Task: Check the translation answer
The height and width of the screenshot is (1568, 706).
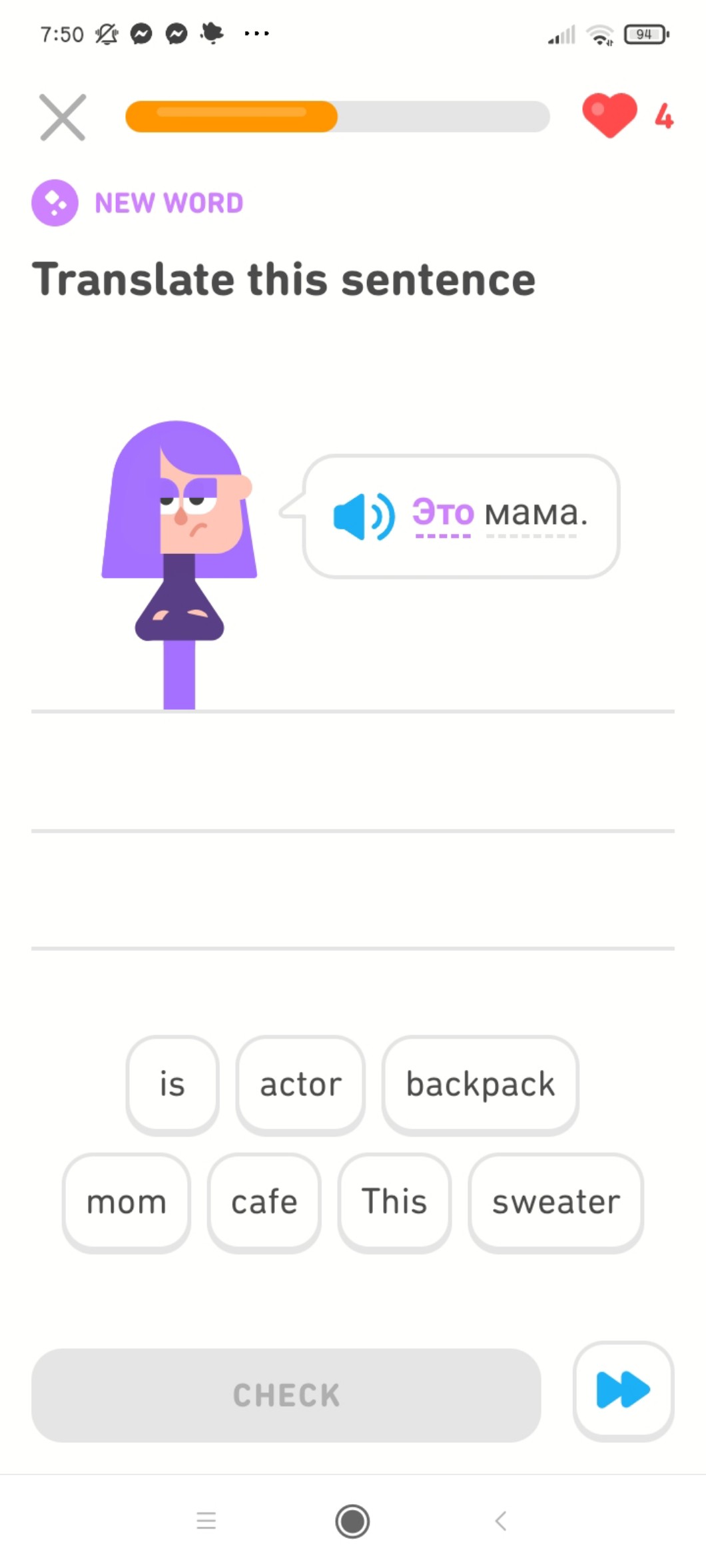Action: [x=286, y=1395]
